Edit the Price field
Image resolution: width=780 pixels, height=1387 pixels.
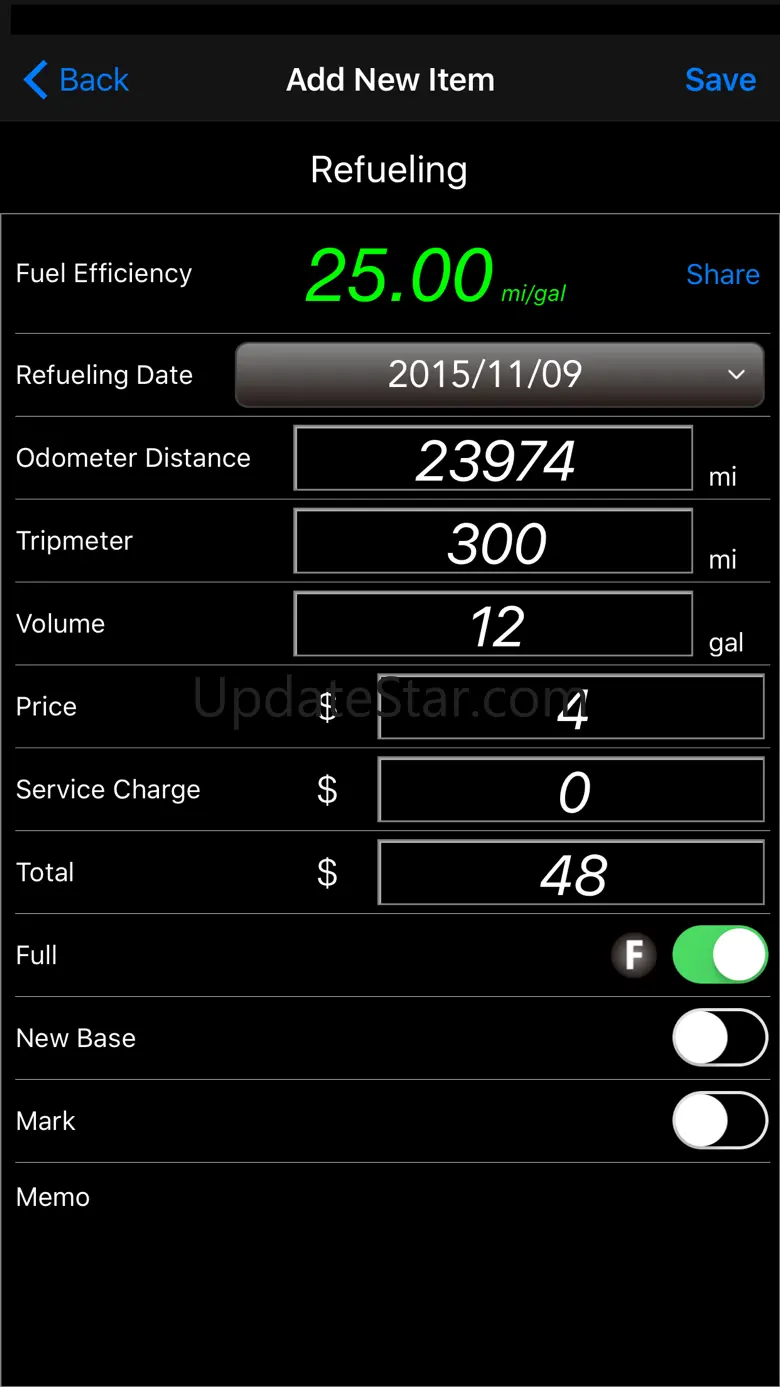(x=570, y=708)
